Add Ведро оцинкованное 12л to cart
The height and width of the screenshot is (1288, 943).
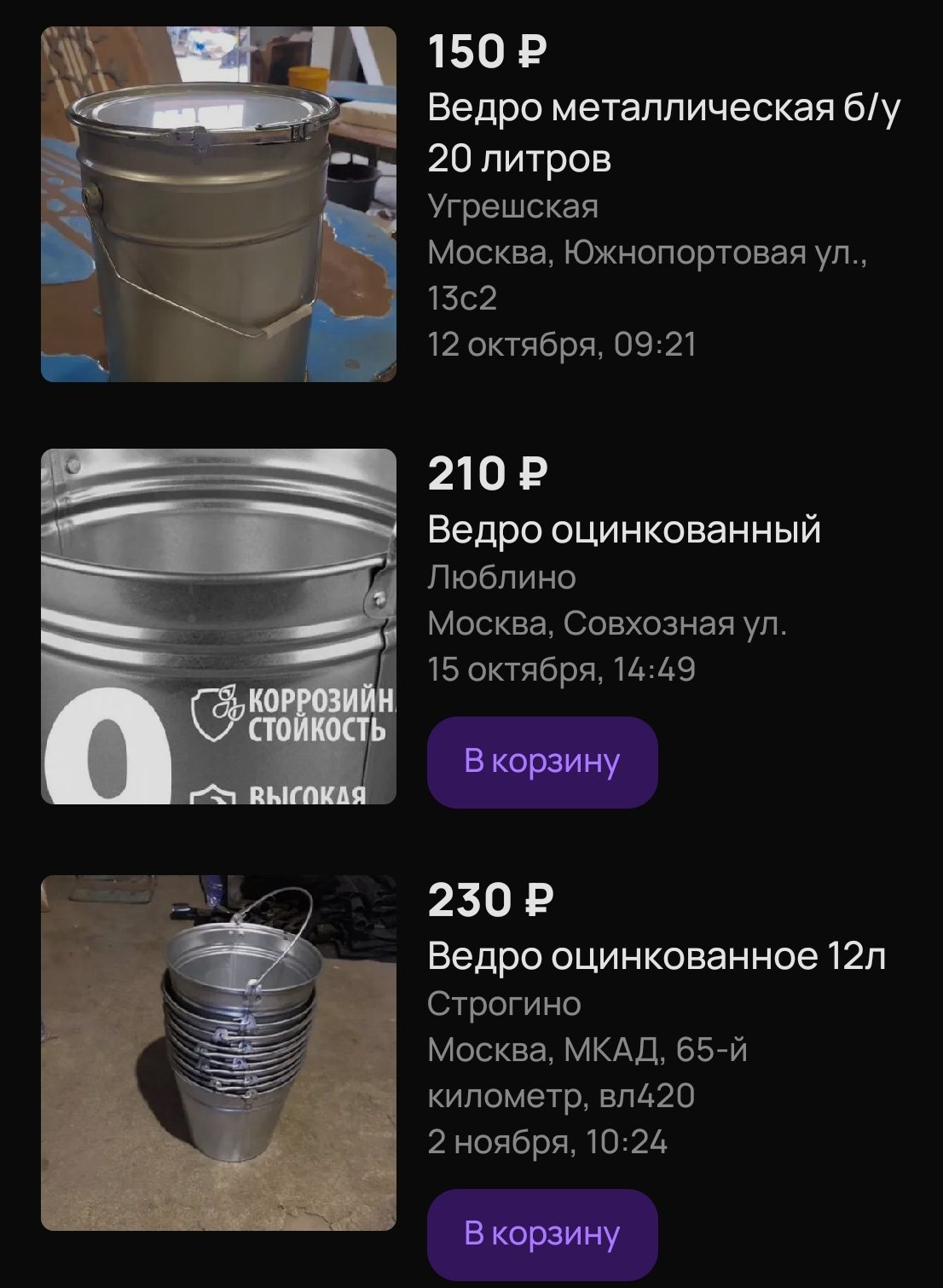(x=541, y=1234)
